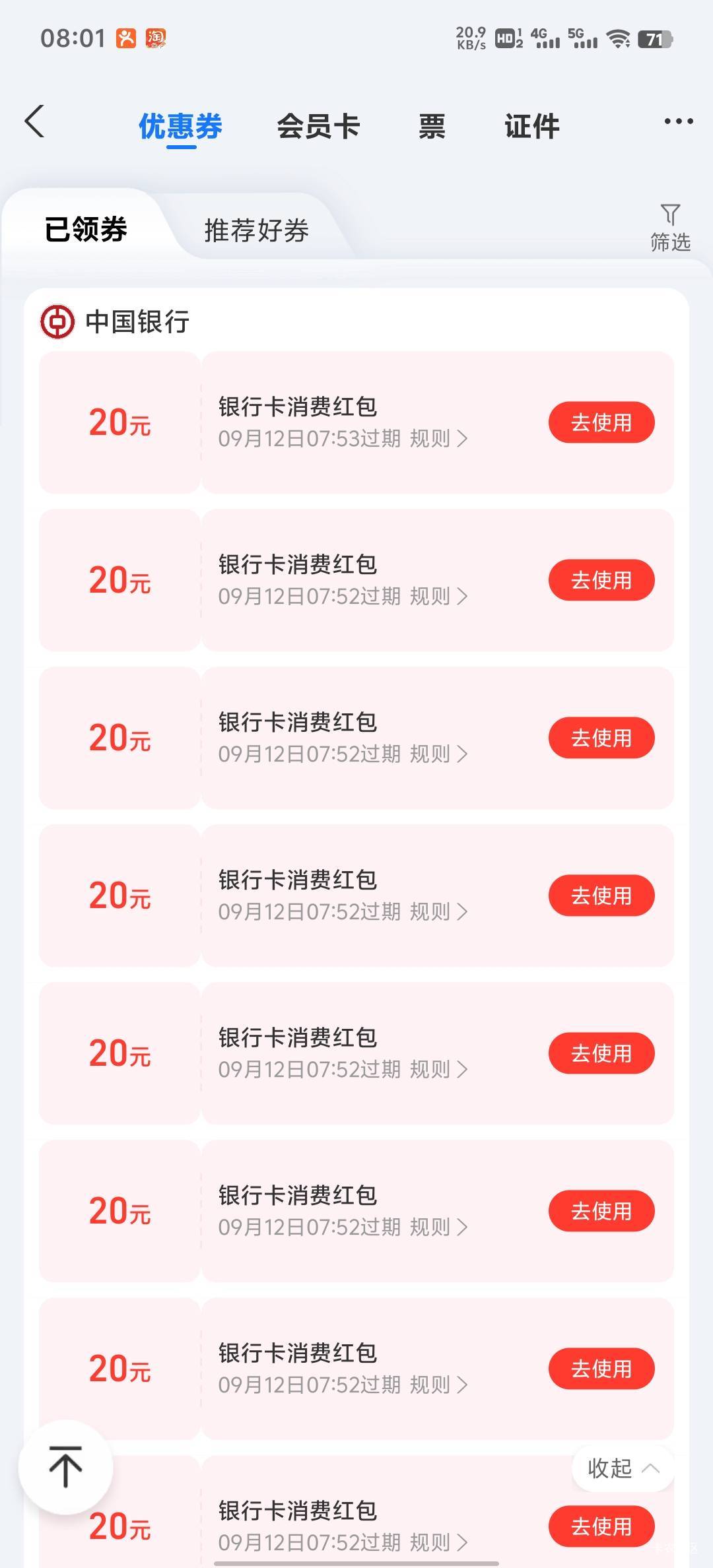Open 规则 for the coupon expiring 07:53
Viewport: 713px width, 1568px height.
coord(438,438)
